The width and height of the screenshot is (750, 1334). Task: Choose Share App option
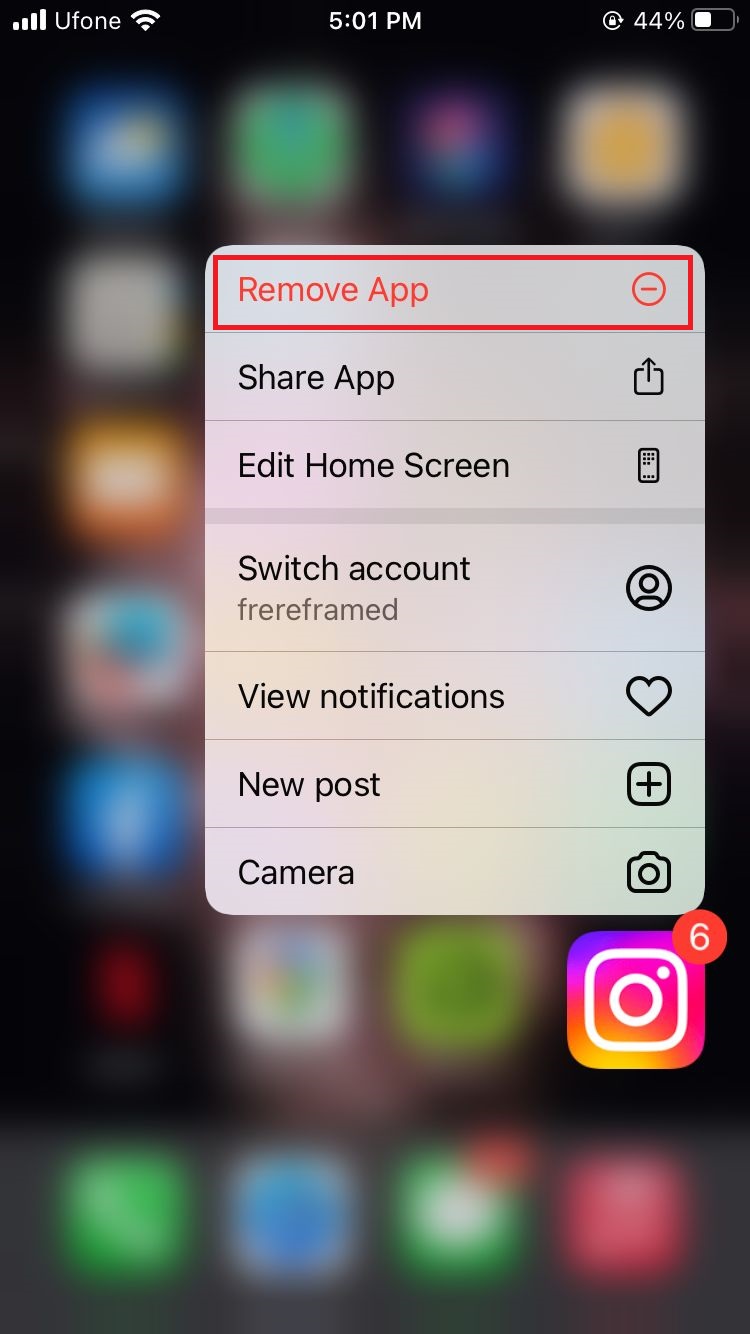[x=453, y=378]
